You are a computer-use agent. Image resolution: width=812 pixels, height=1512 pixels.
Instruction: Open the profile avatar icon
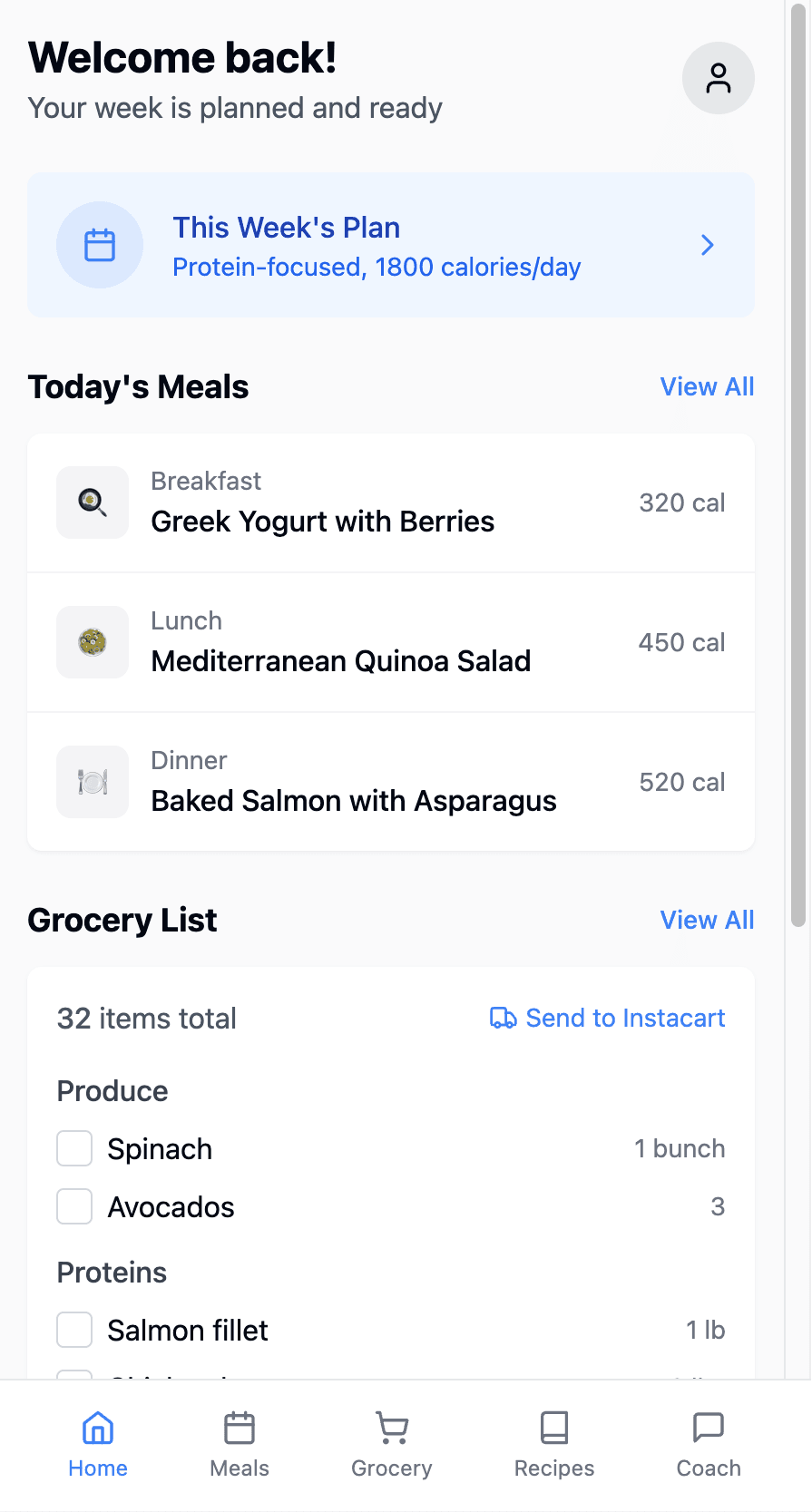(718, 78)
